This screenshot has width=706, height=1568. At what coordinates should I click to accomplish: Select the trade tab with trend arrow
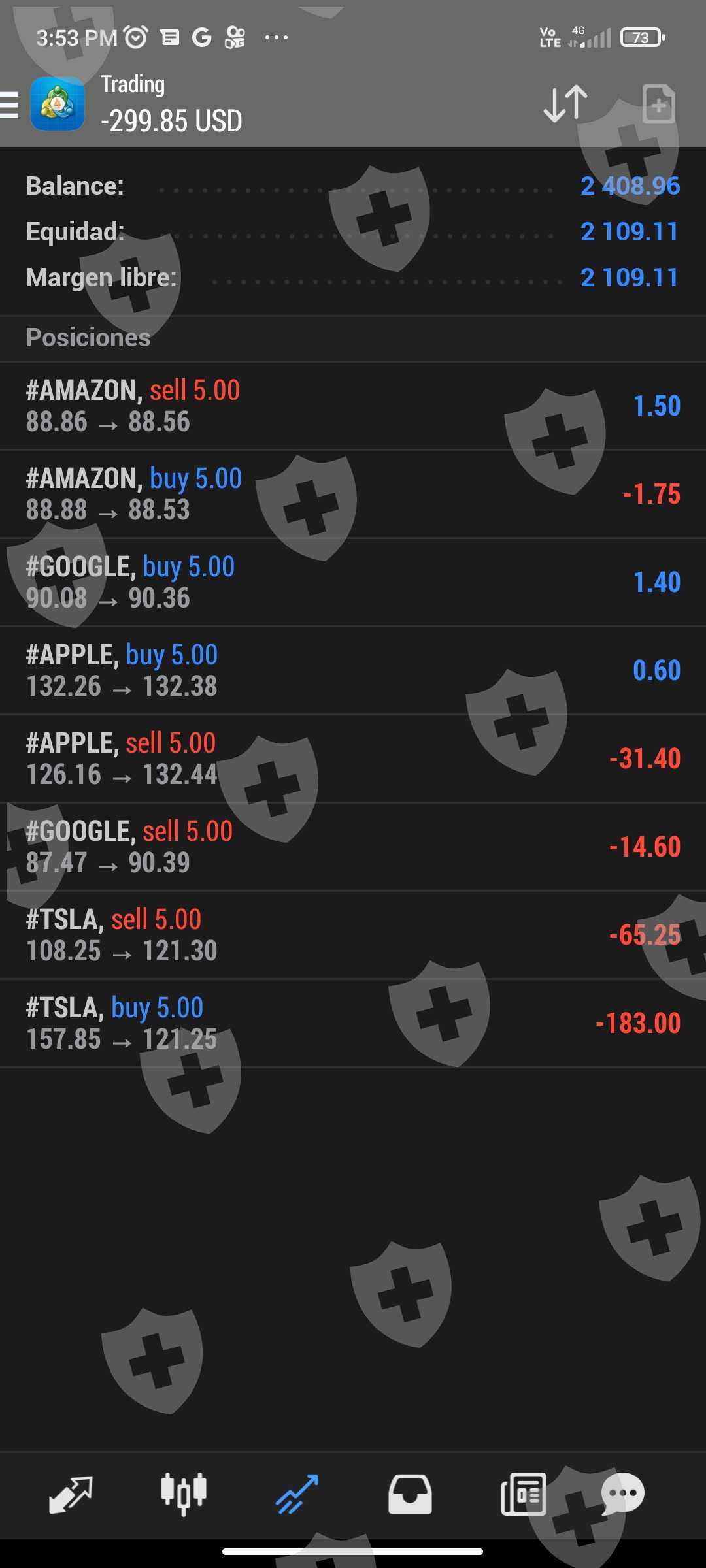click(x=297, y=1494)
